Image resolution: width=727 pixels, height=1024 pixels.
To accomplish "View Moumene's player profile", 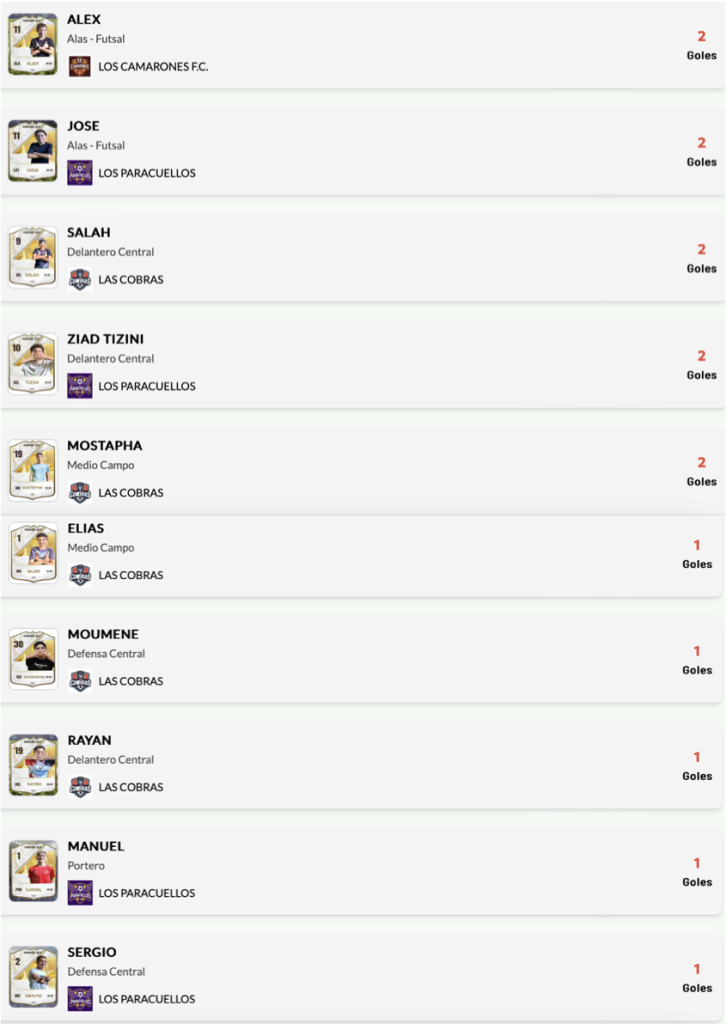I will 103,634.
